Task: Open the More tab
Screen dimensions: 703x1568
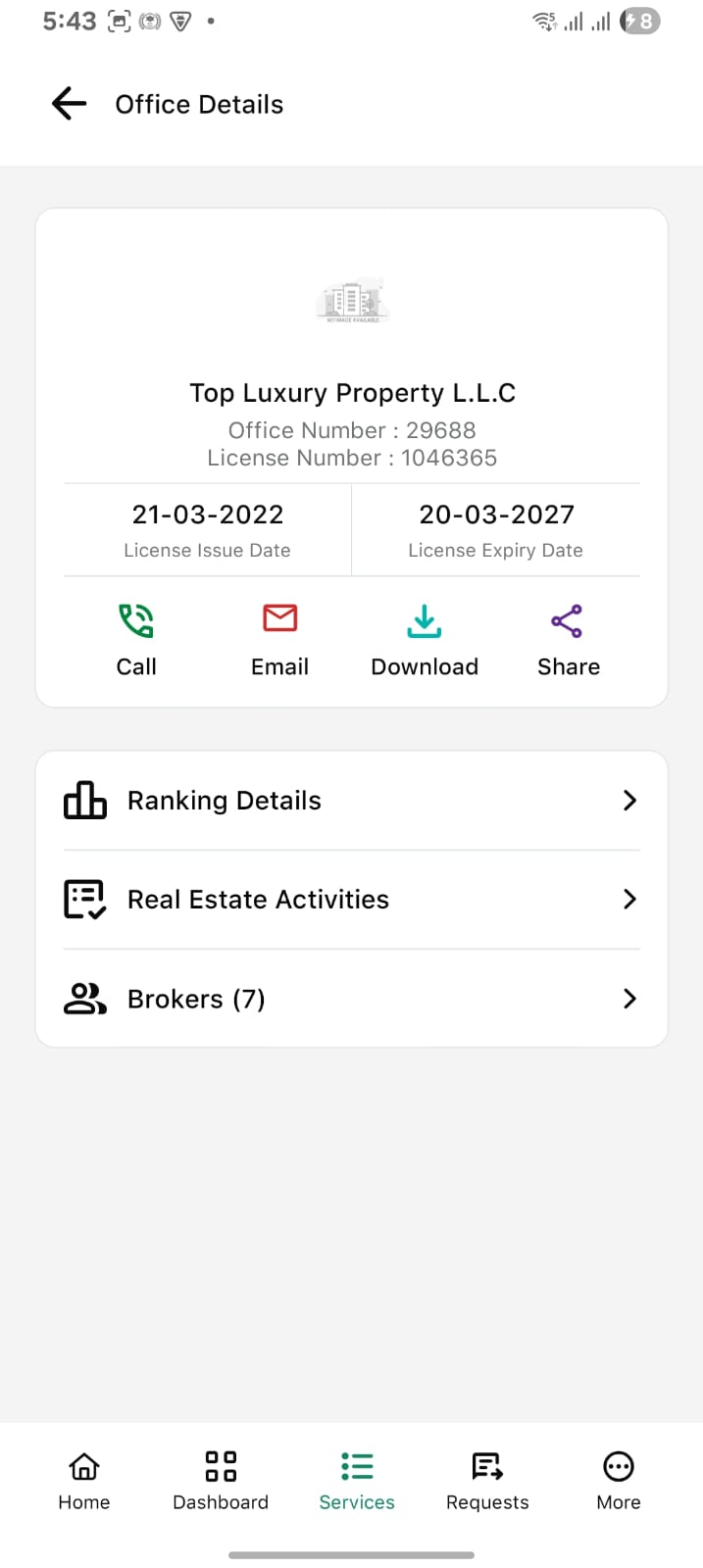Action: 619,1481
